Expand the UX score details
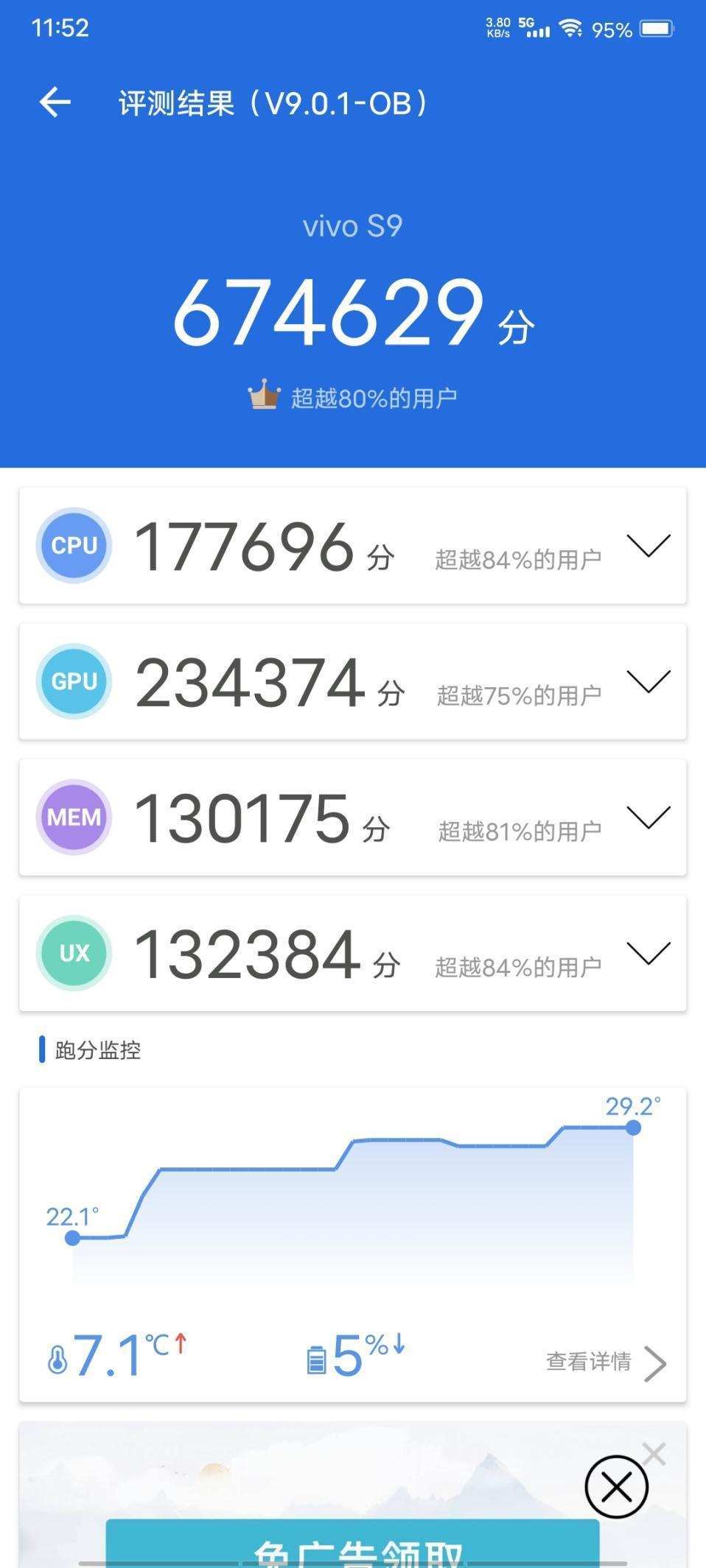 tap(649, 955)
